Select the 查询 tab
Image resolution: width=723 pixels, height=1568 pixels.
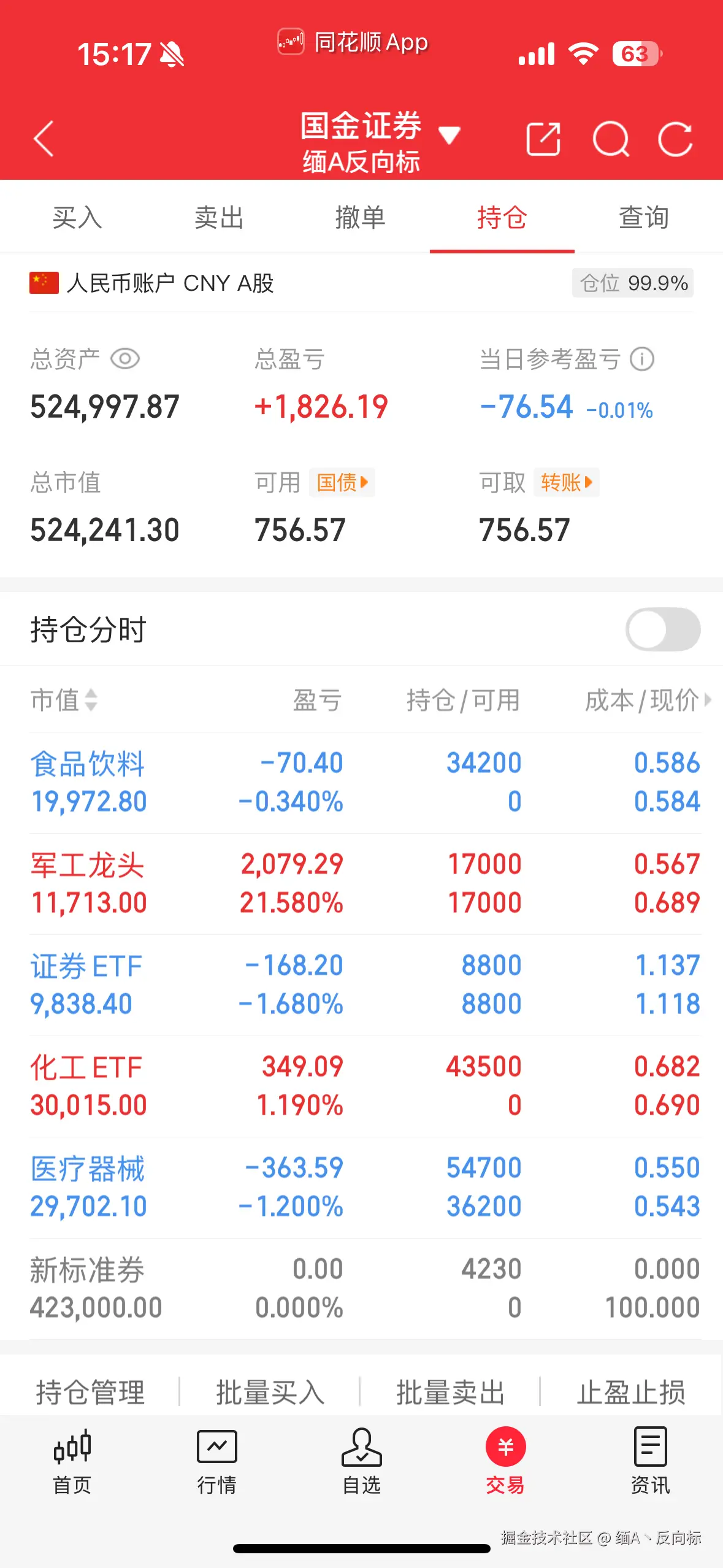(643, 218)
